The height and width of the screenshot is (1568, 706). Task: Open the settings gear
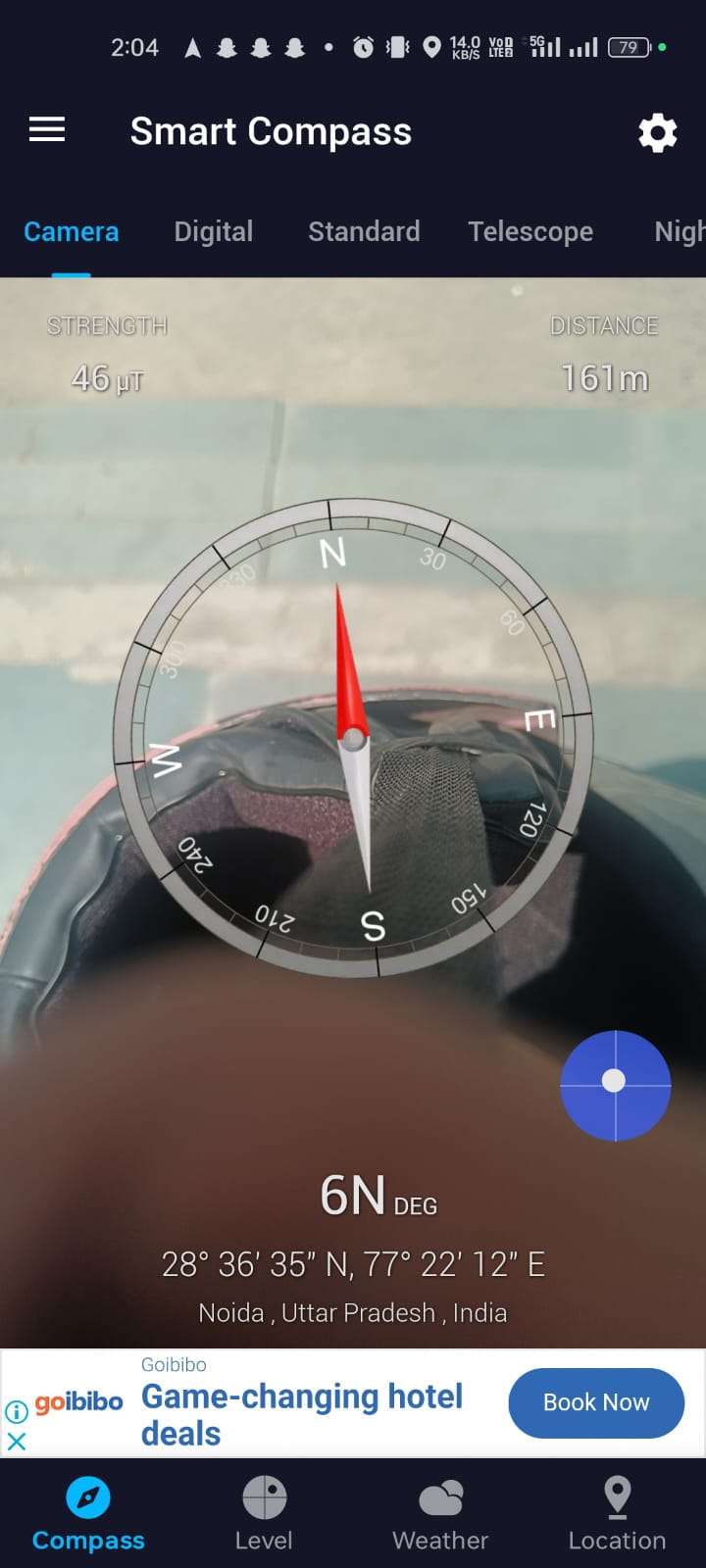coord(657,132)
